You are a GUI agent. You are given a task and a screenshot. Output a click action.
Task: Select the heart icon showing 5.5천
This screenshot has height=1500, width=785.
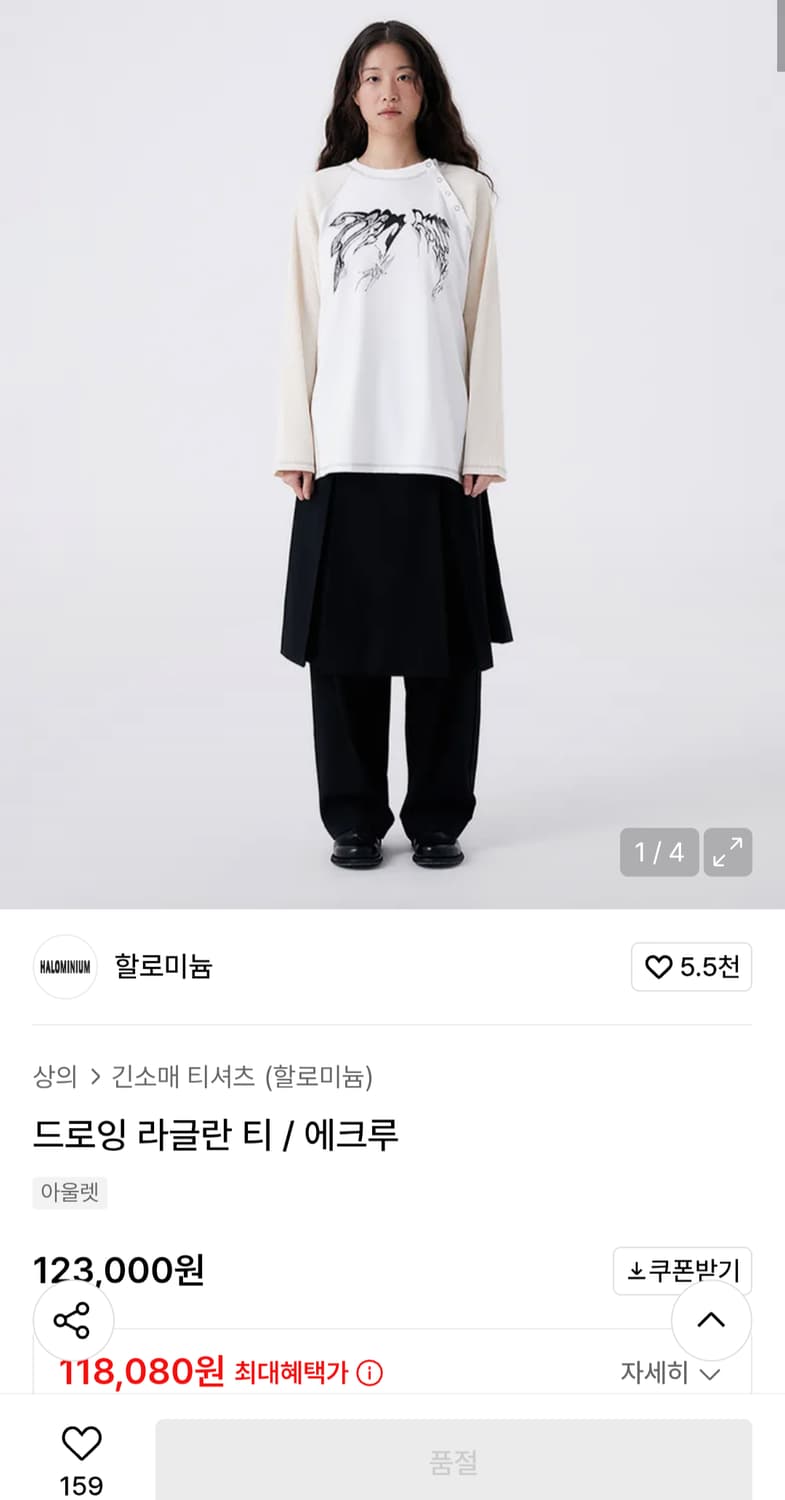coord(690,967)
